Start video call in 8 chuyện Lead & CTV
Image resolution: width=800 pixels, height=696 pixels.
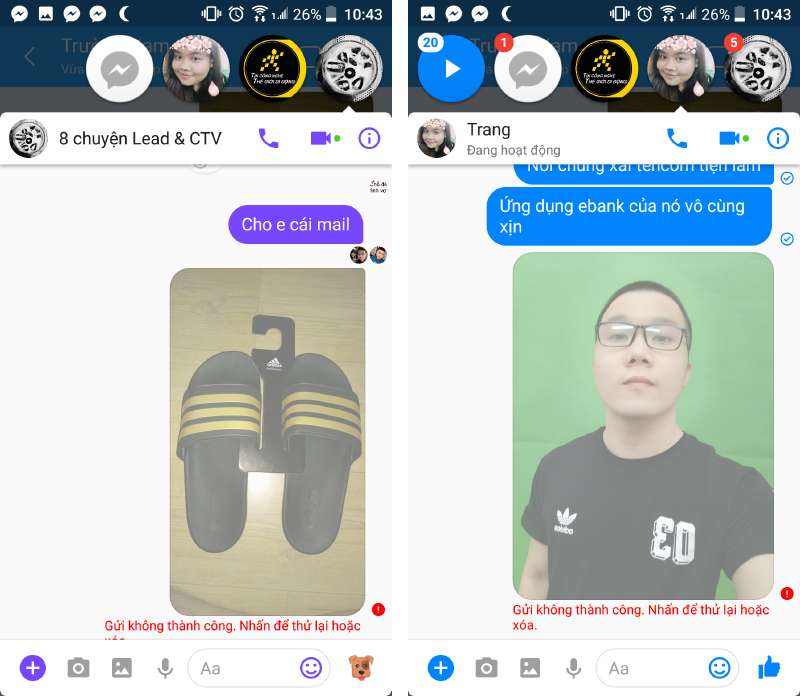321,138
